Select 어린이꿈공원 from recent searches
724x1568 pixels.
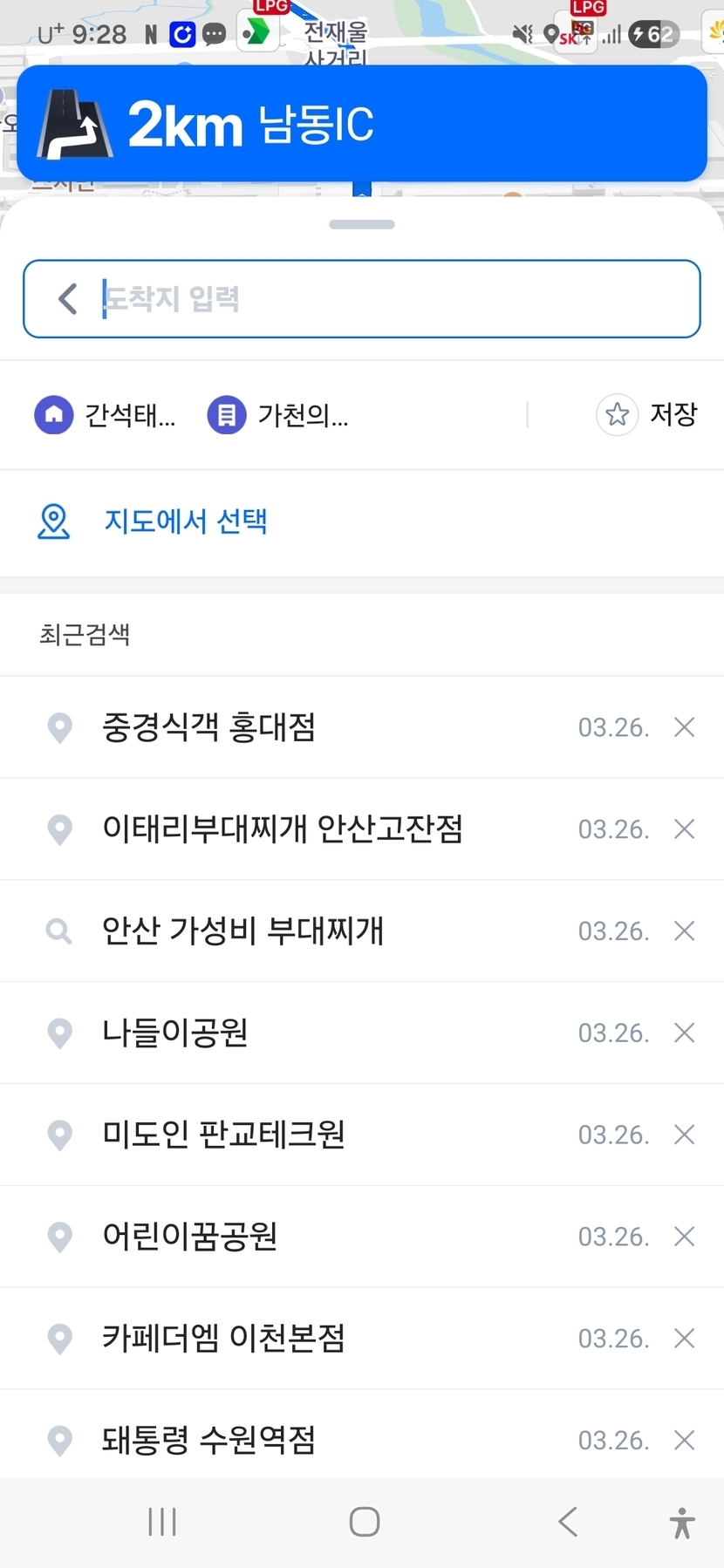190,1236
